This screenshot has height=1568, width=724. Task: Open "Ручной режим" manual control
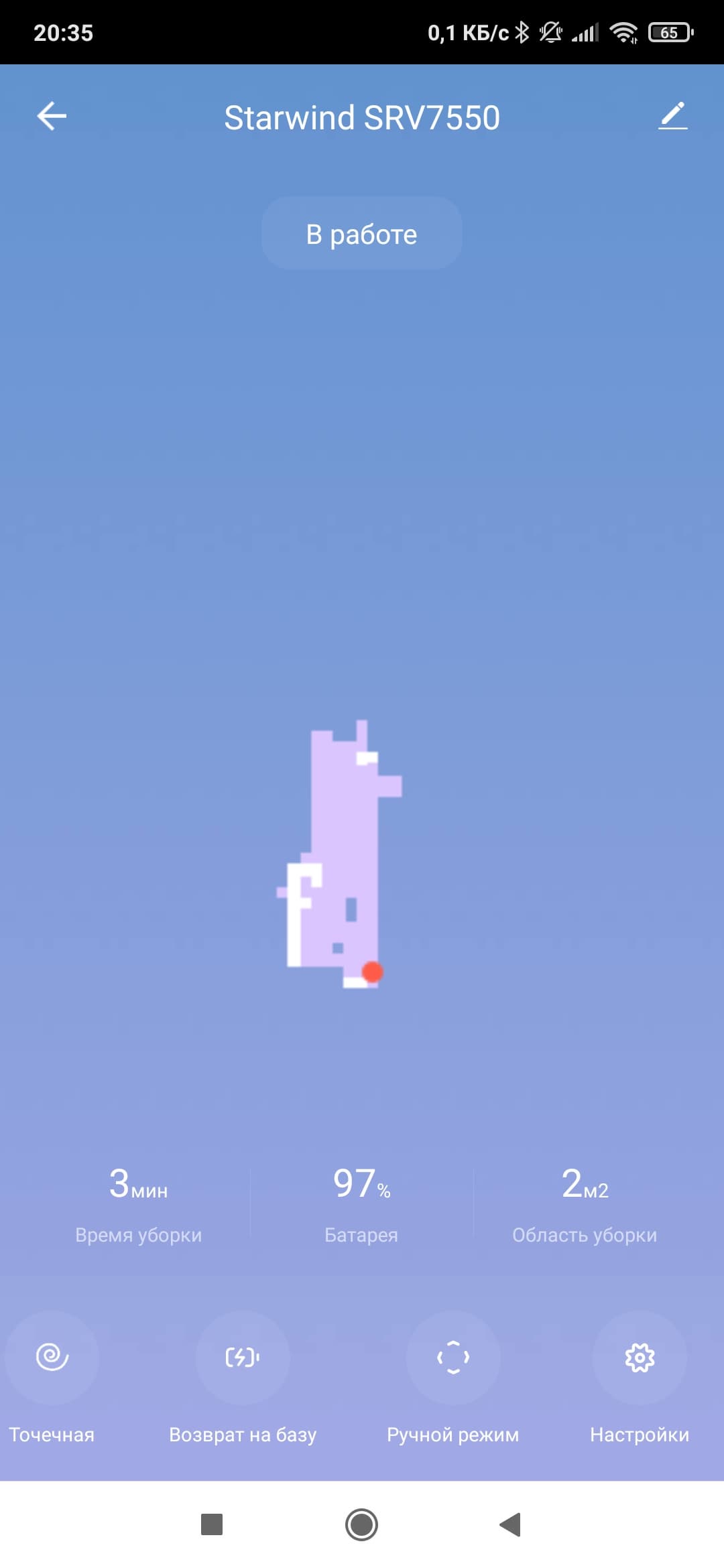(453, 1357)
